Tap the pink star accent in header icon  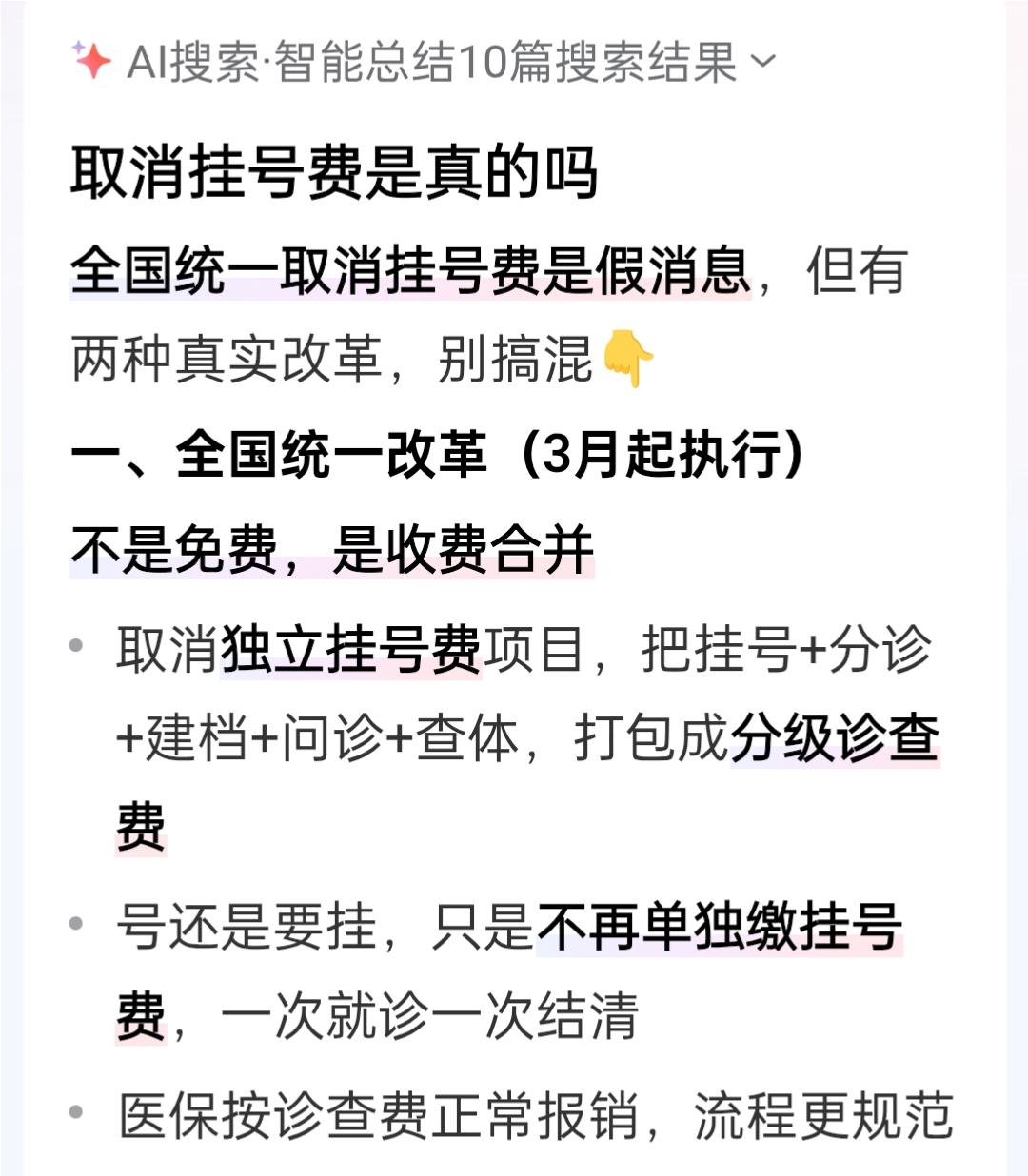94,61
